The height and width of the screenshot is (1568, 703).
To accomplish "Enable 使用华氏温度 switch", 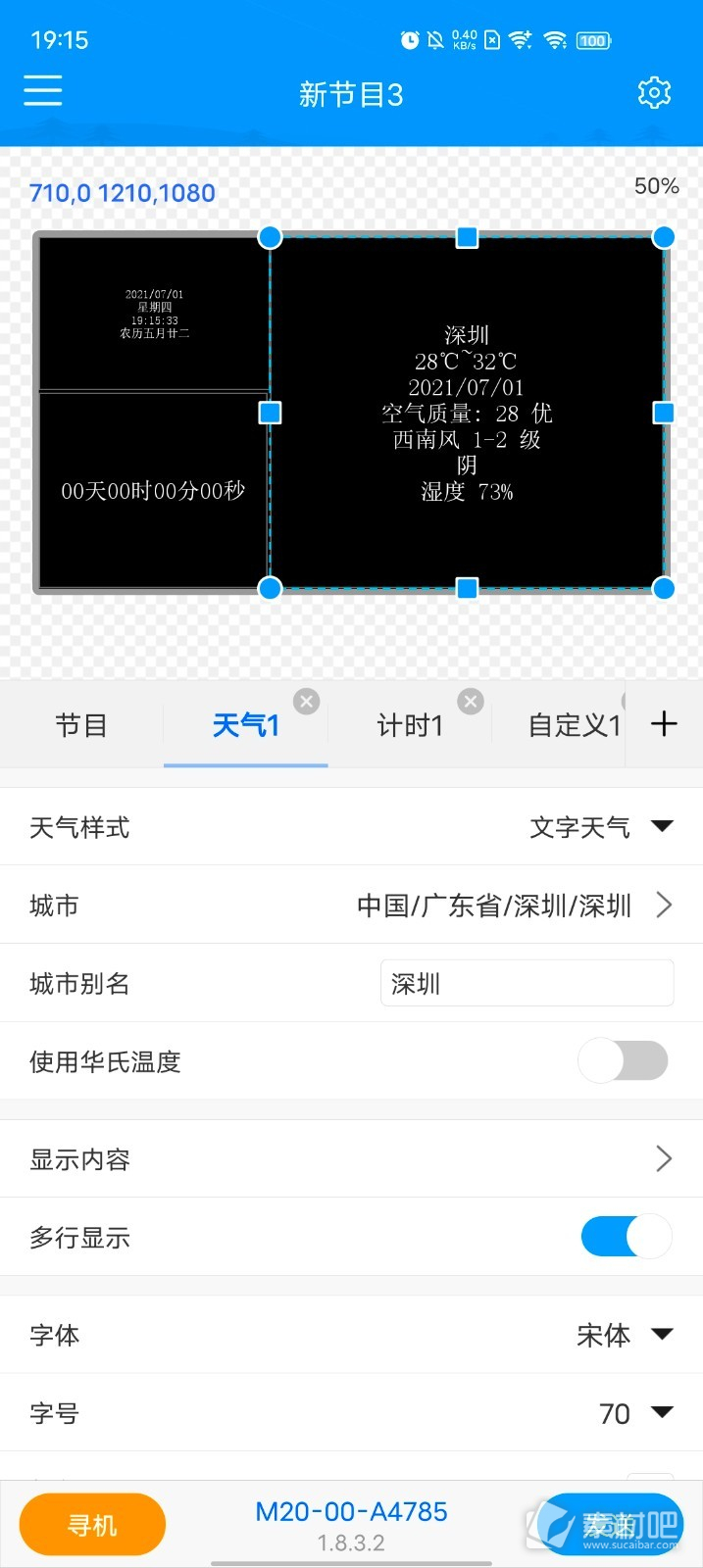I will click(624, 1061).
